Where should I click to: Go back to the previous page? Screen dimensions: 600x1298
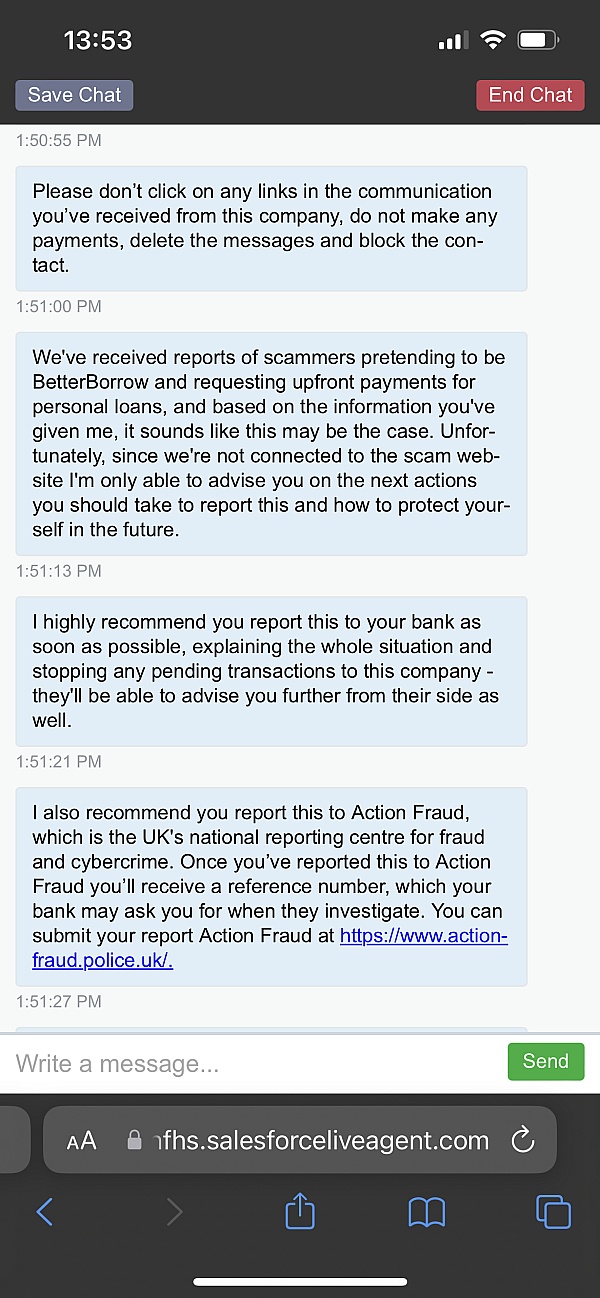click(x=45, y=1212)
